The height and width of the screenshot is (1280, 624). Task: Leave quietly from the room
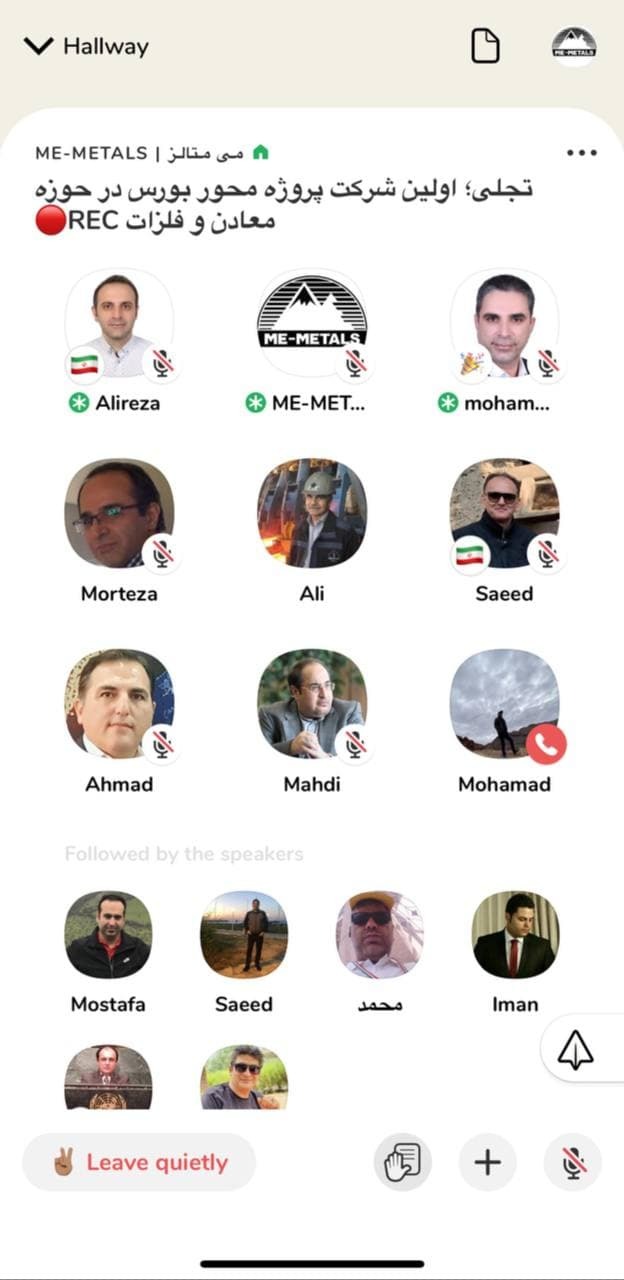coord(139,1162)
